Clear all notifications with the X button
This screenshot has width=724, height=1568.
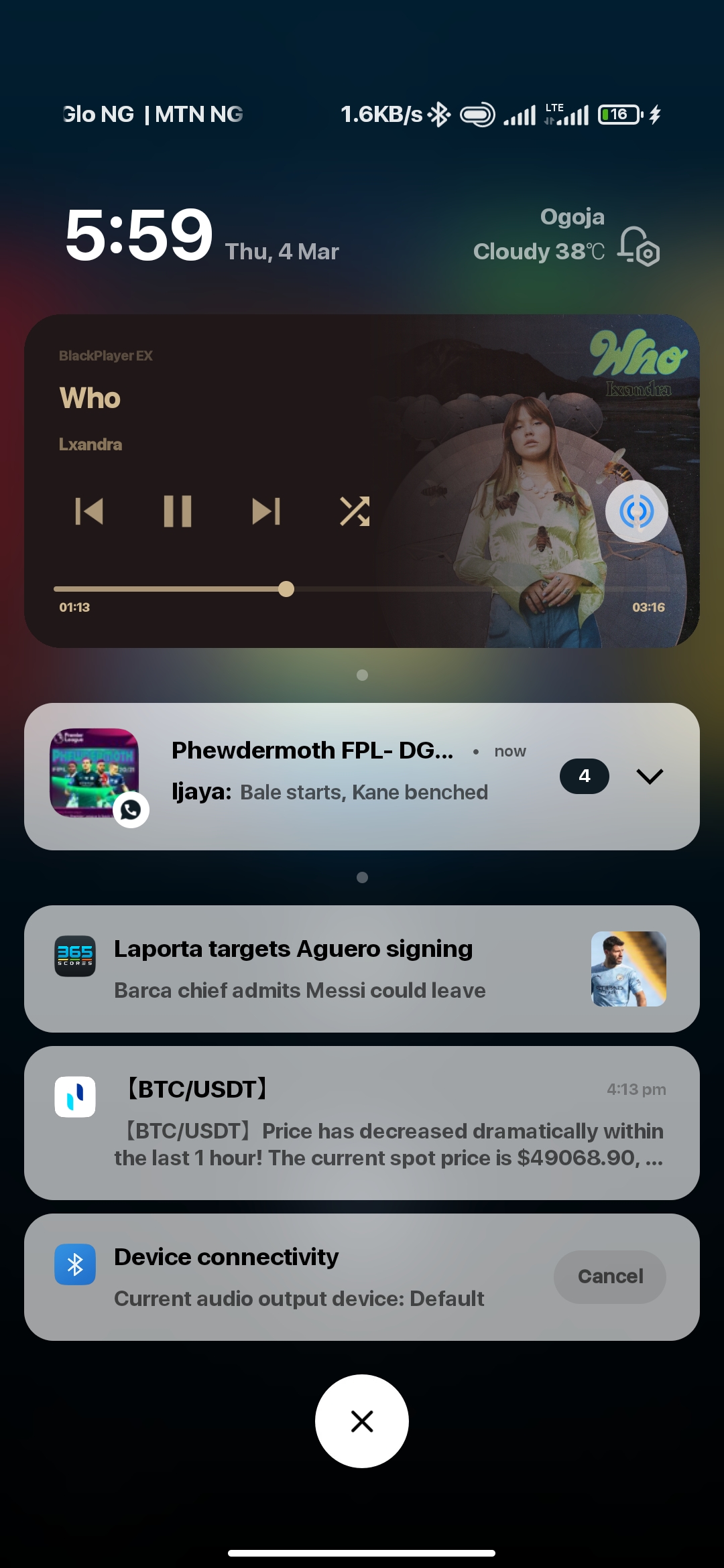point(362,1421)
